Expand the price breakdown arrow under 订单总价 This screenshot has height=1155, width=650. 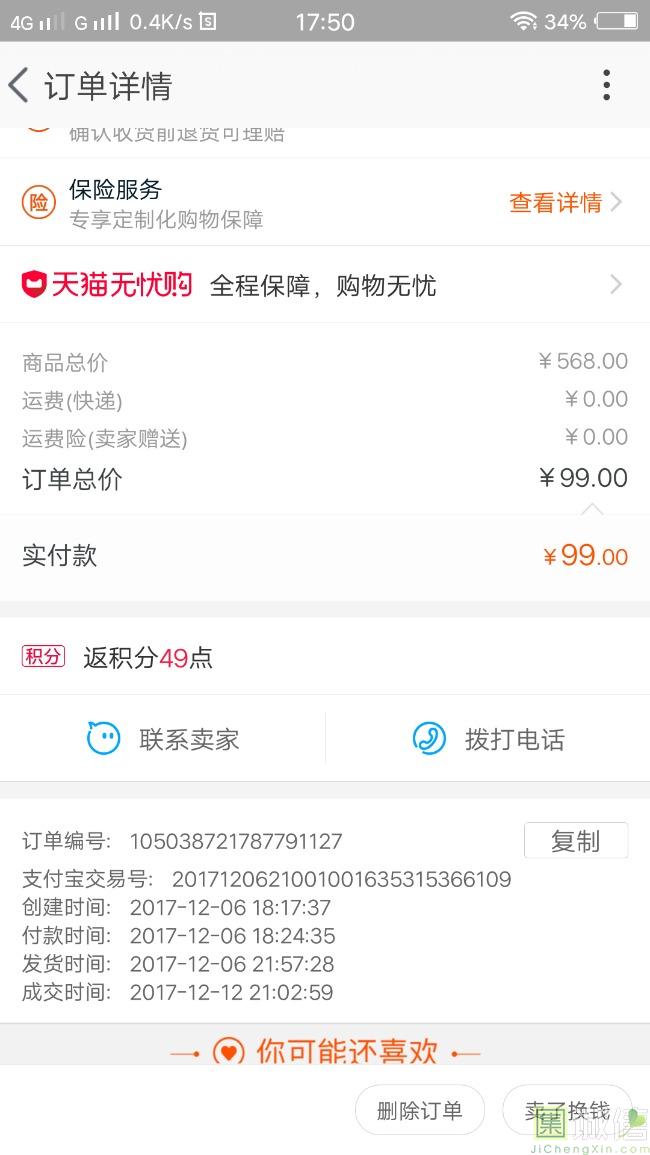pyautogui.click(x=593, y=508)
